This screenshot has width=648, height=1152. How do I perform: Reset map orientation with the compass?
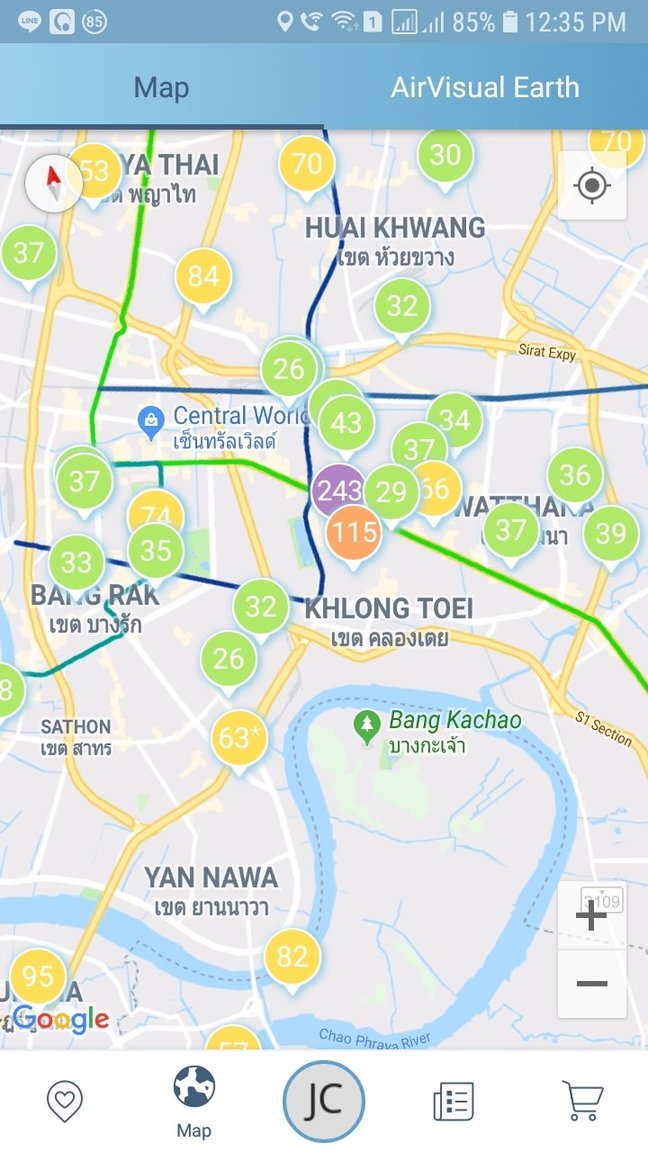pyautogui.click(x=54, y=184)
